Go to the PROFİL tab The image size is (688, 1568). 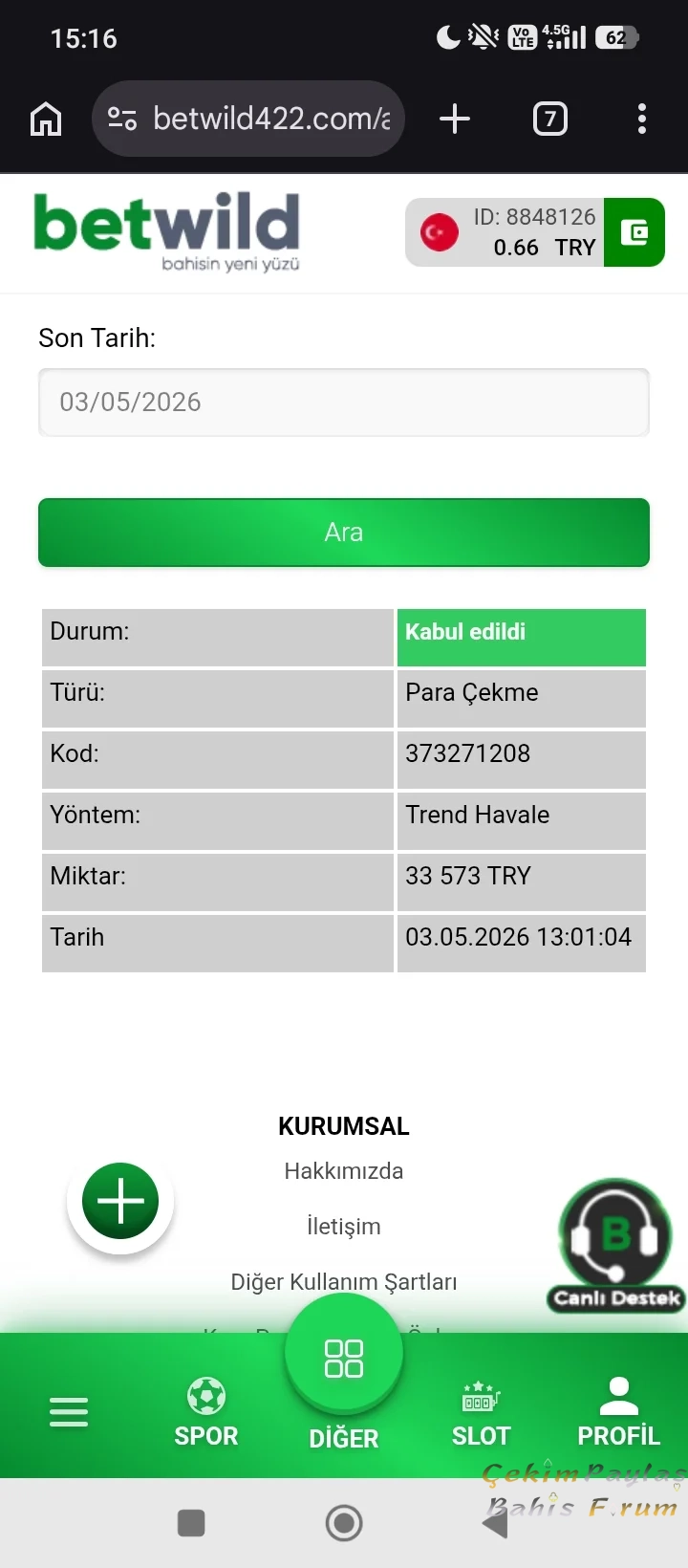click(x=619, y=1413)
